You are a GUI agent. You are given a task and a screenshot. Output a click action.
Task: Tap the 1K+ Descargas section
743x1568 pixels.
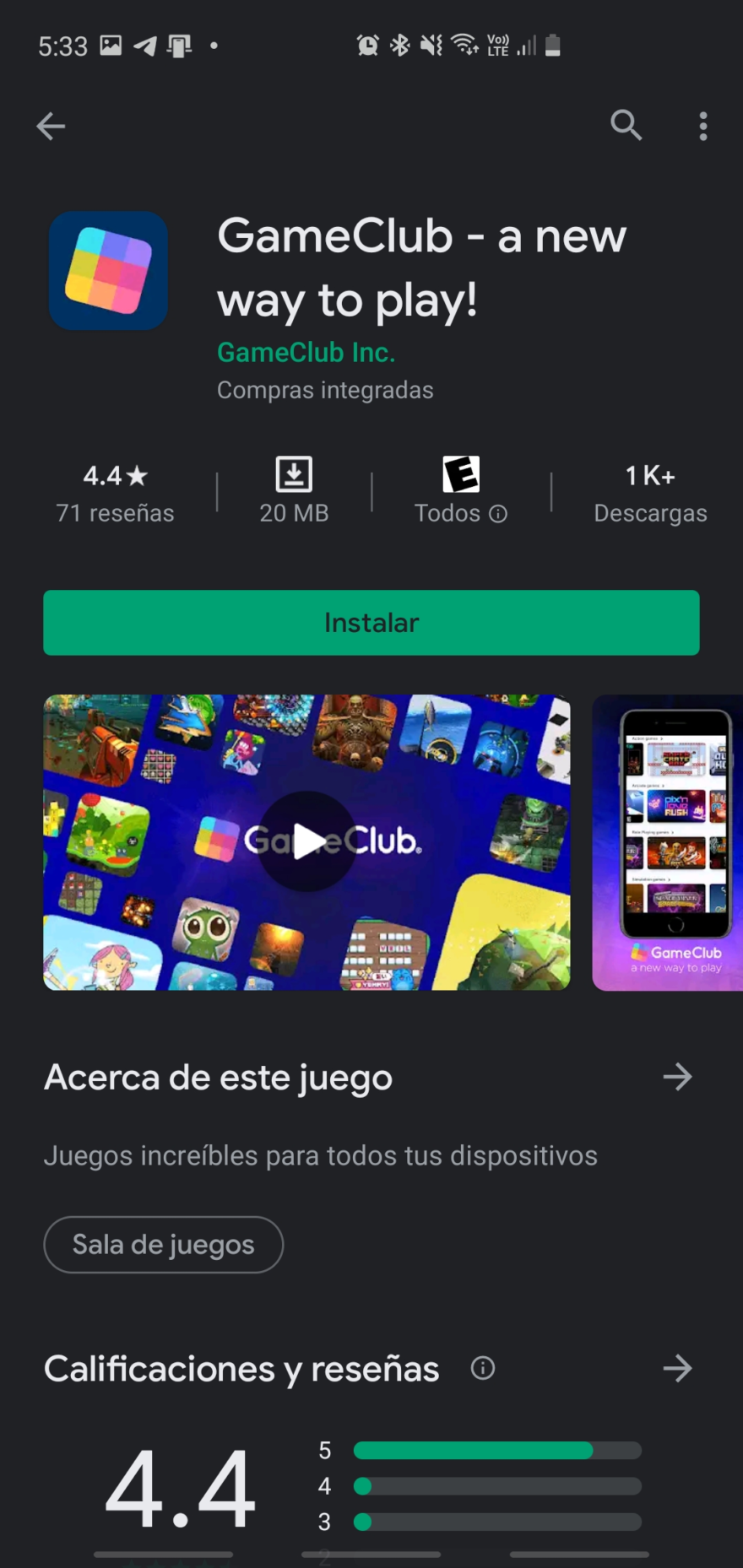tap(649, 494)
